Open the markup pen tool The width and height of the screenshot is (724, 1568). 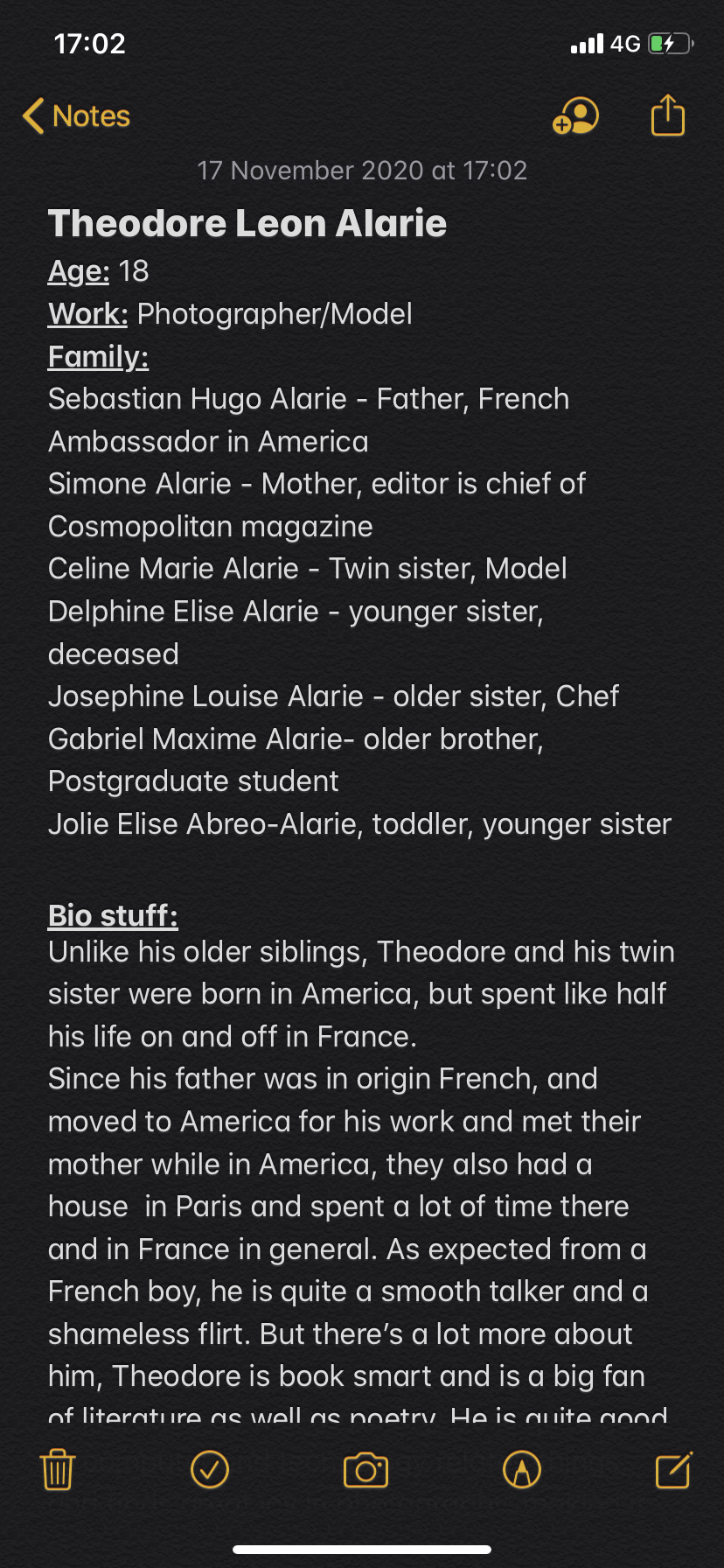pyautogui.click(x=522, y=1469)
